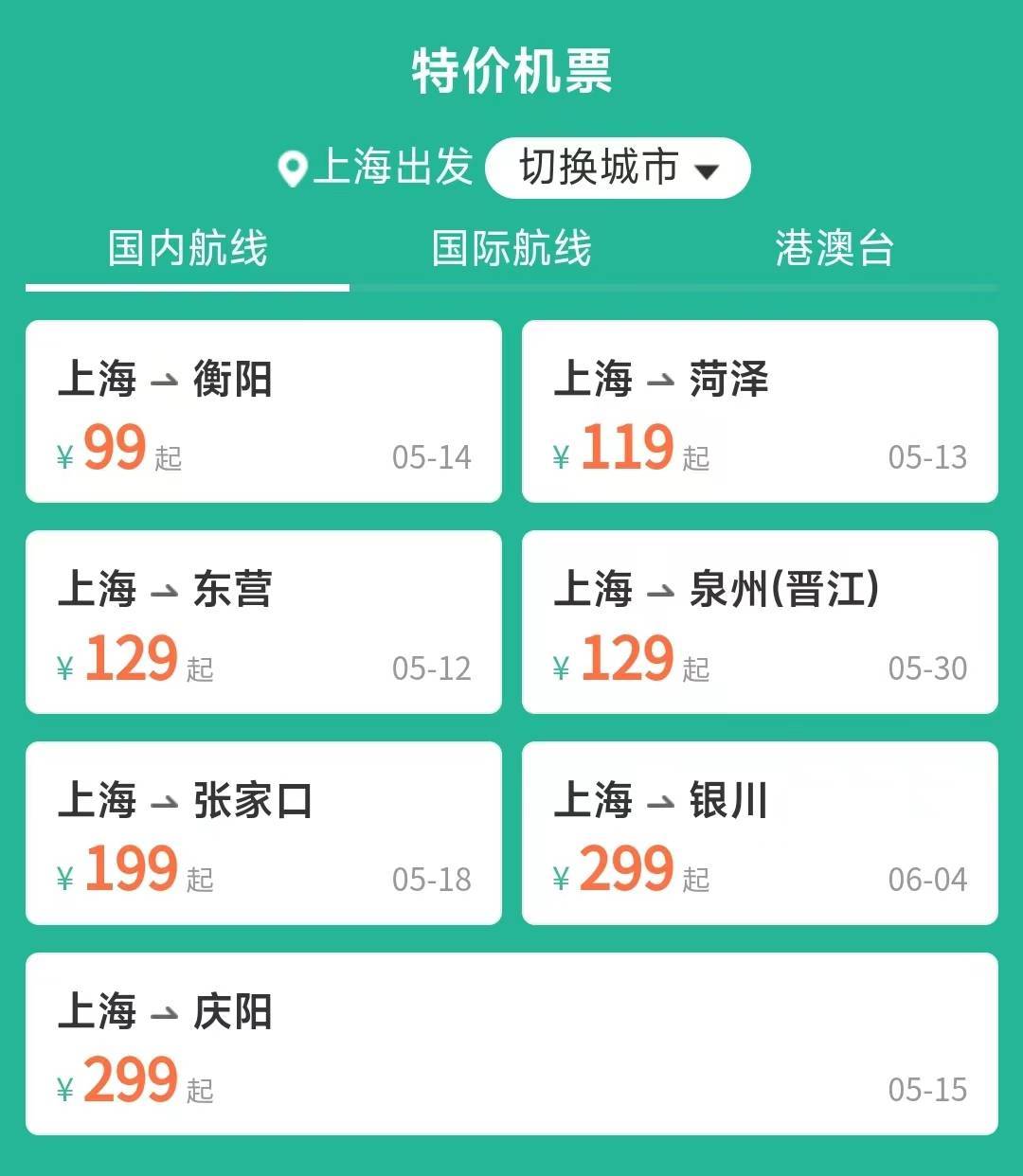The image size is (1023, 1176).
Task: Switch to the 国内航线 tab
Action: 188,249
